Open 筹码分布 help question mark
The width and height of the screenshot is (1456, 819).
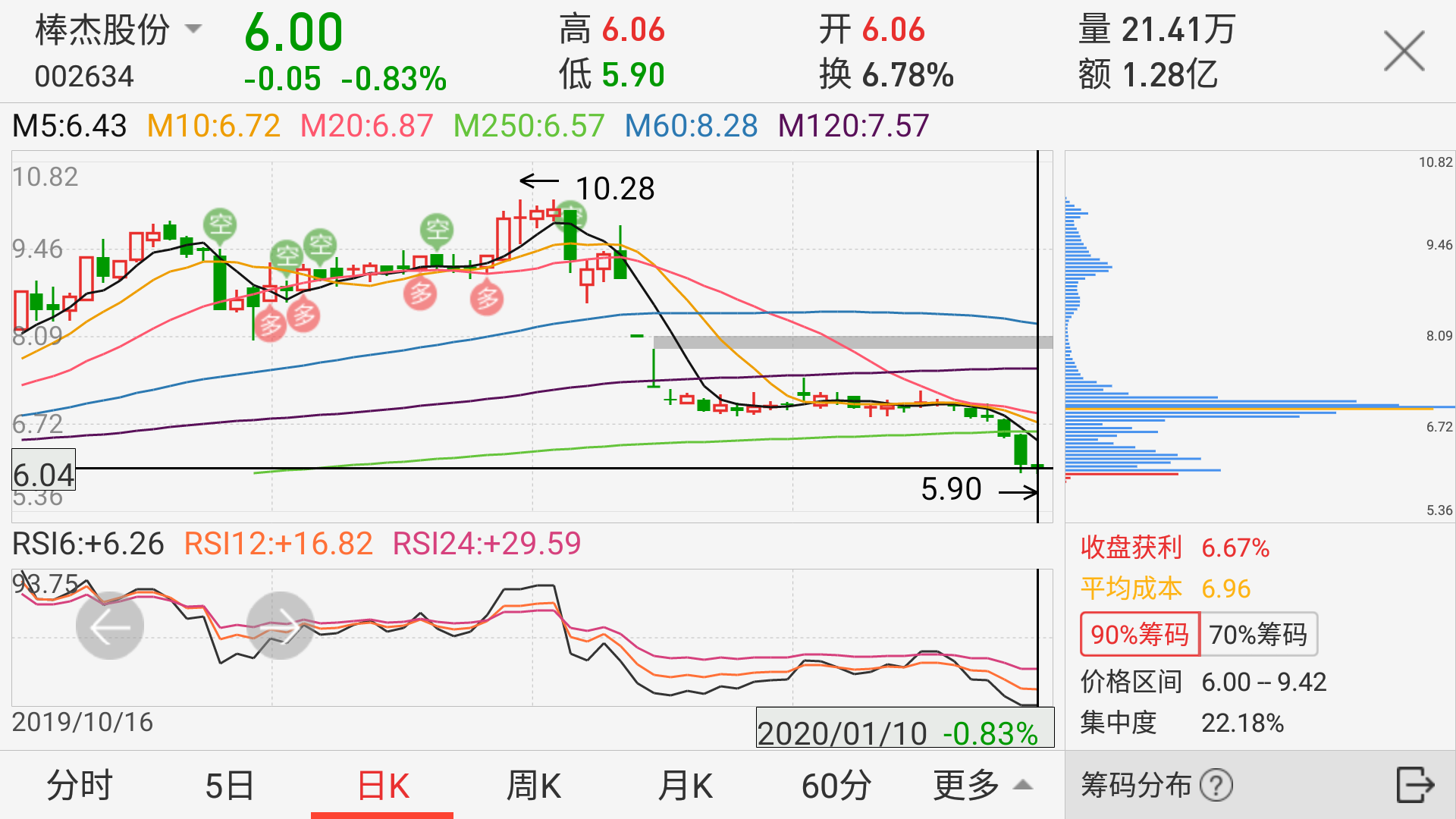click(1217, 786)
